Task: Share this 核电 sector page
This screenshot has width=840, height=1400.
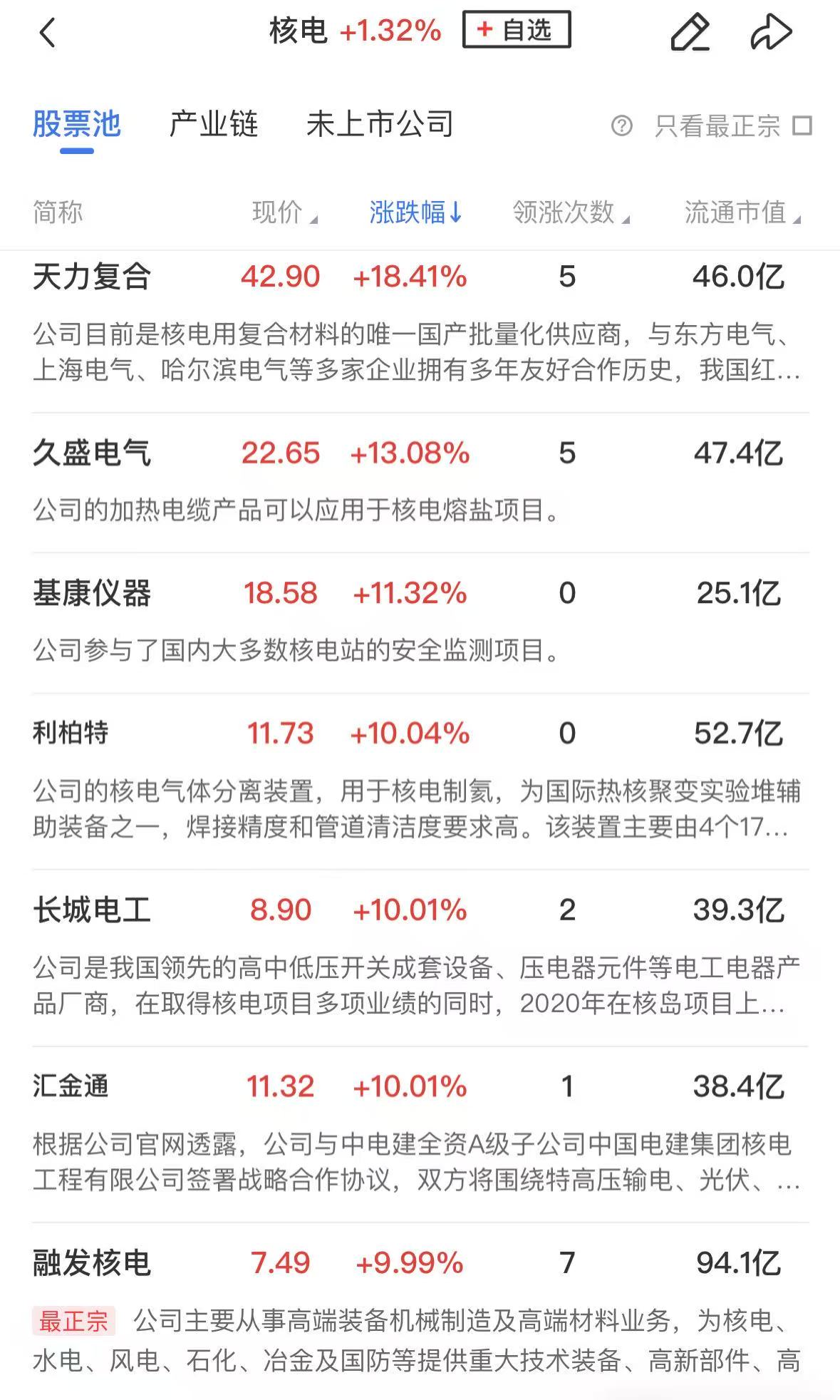Action: (x=771, y=33)
